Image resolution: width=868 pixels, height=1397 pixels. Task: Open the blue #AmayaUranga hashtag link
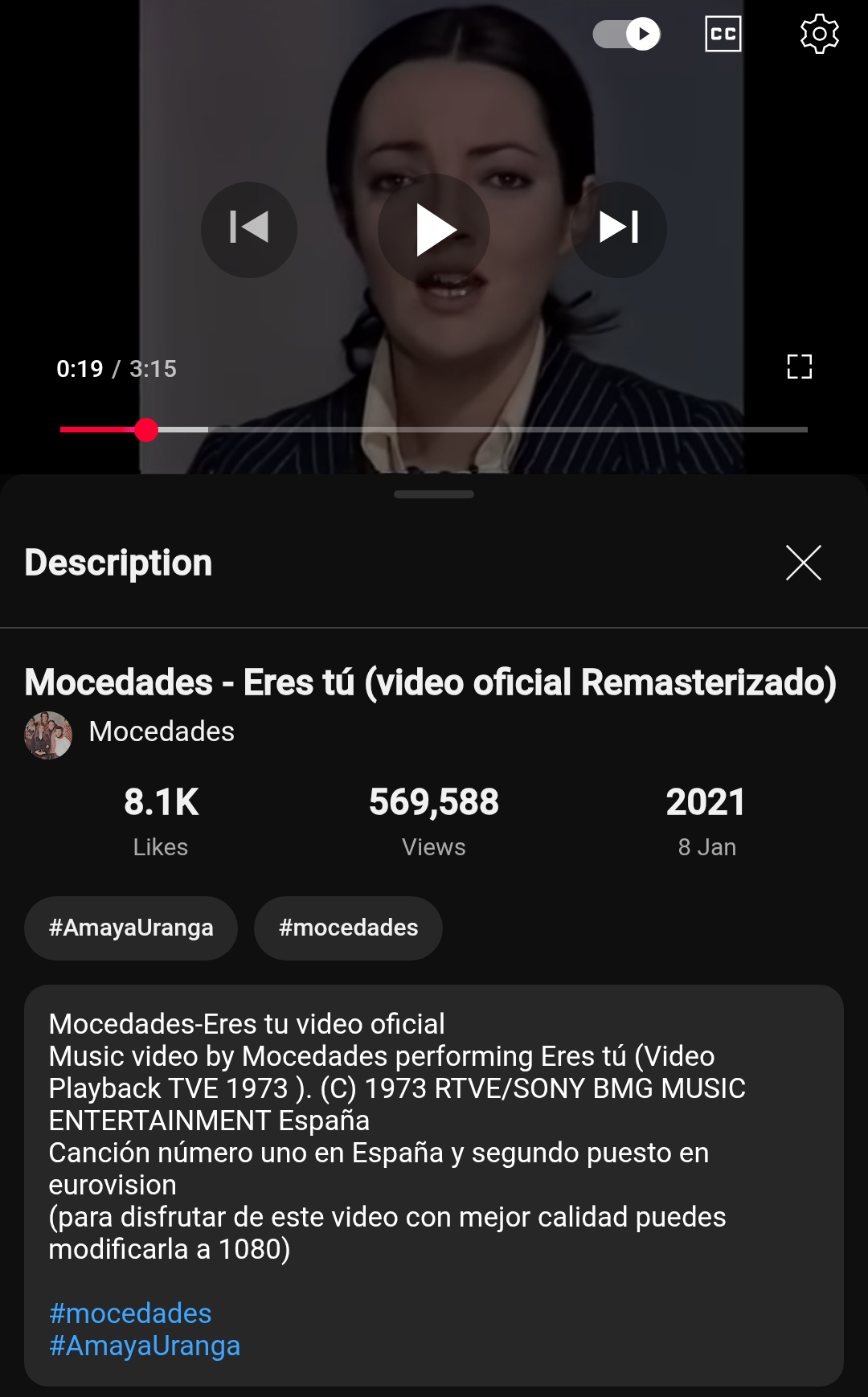pos(145,1346)
